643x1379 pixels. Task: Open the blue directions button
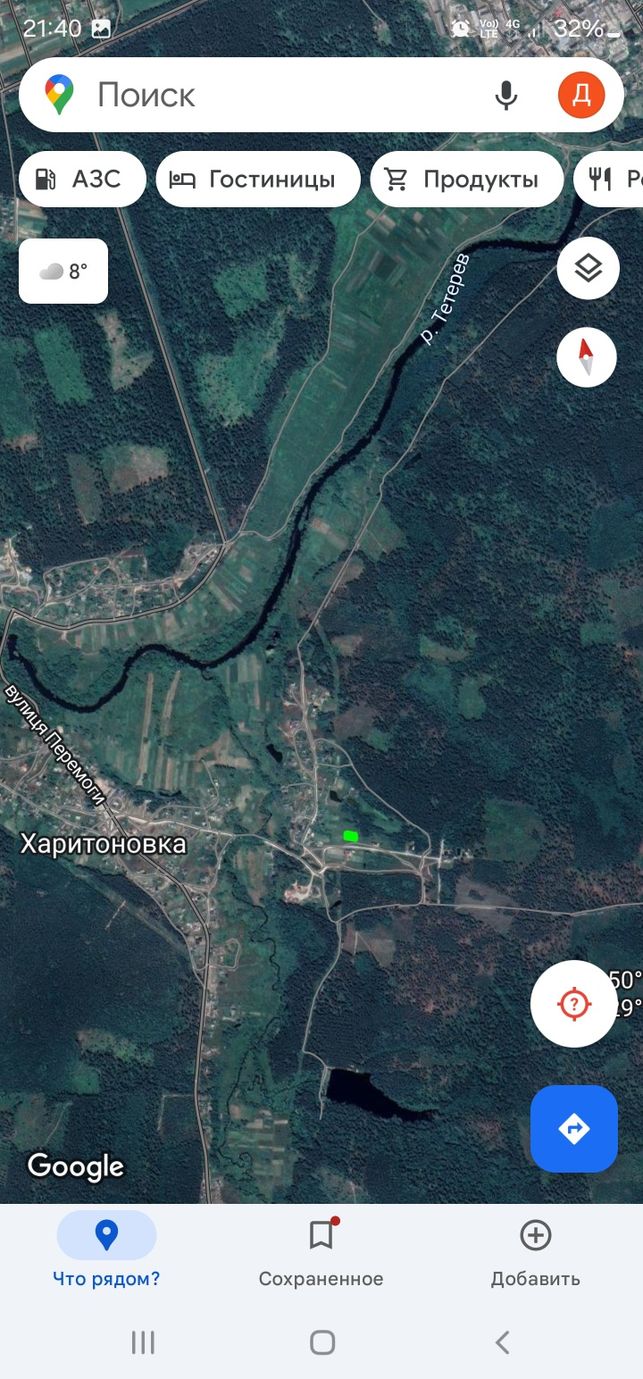point(574,1129)
